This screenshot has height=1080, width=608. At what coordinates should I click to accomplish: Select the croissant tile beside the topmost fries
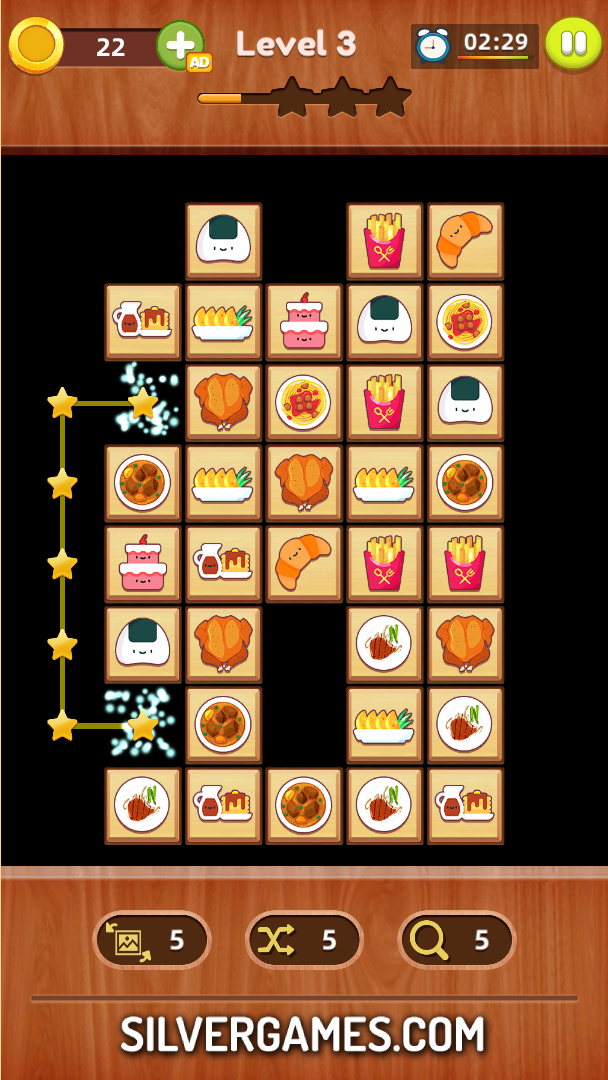pos(465,241)
